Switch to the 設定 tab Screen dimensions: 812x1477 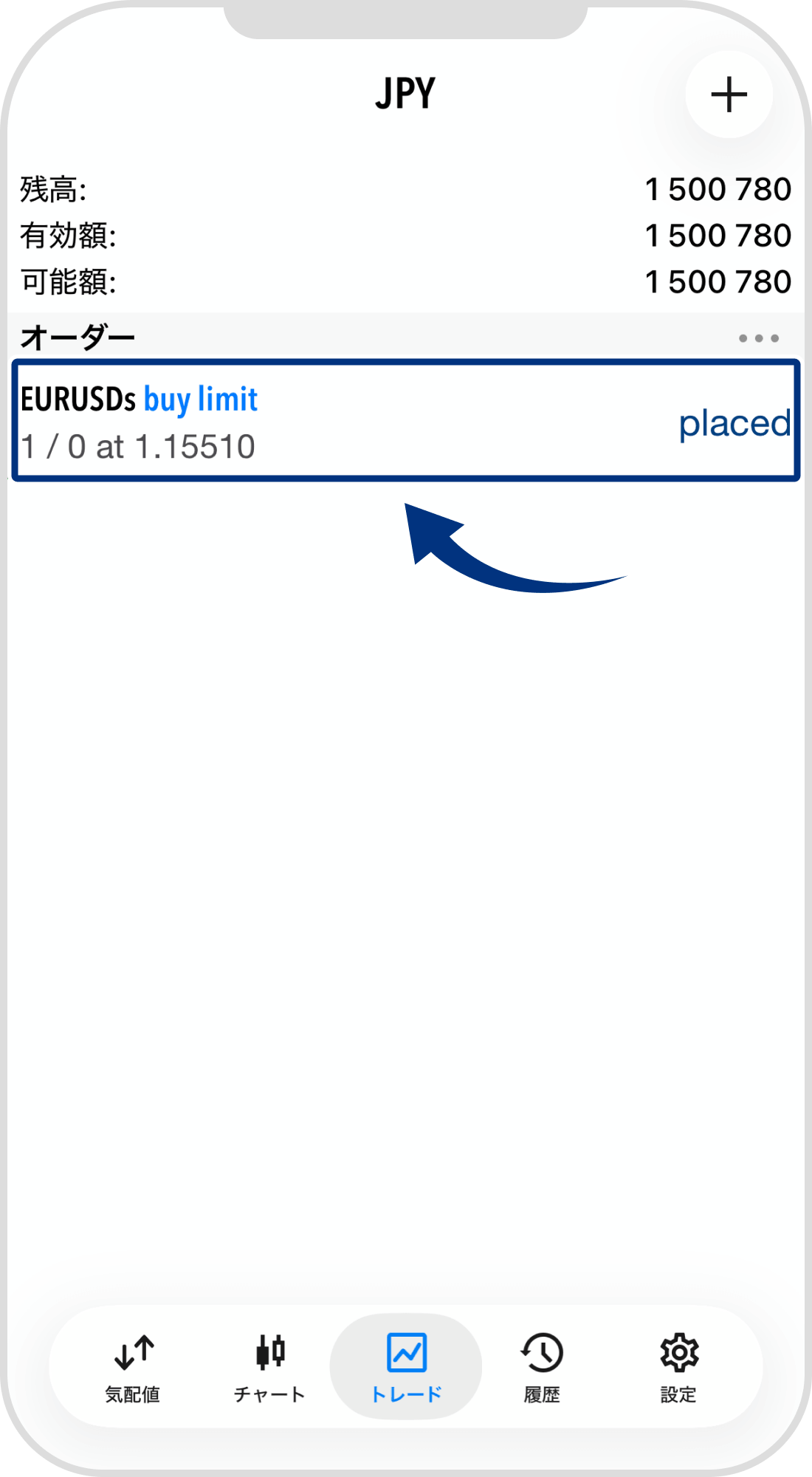678,1367
